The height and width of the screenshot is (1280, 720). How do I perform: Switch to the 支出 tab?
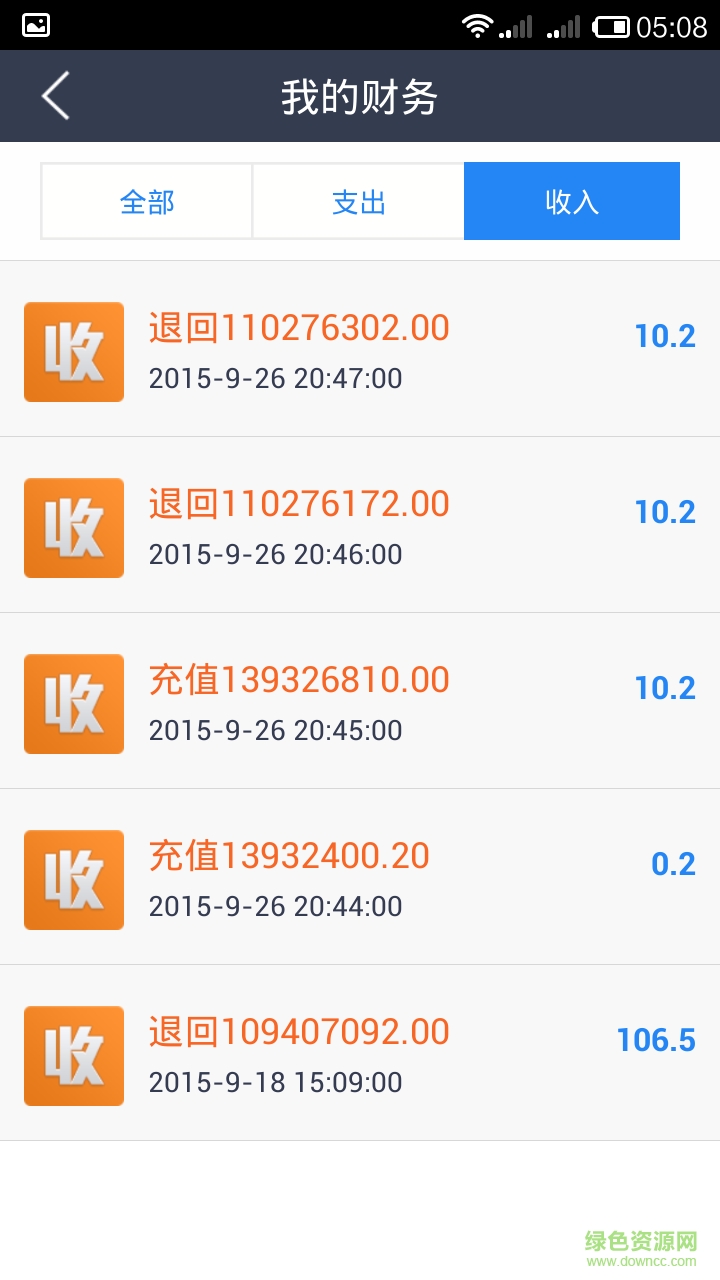tap(357, 200)
